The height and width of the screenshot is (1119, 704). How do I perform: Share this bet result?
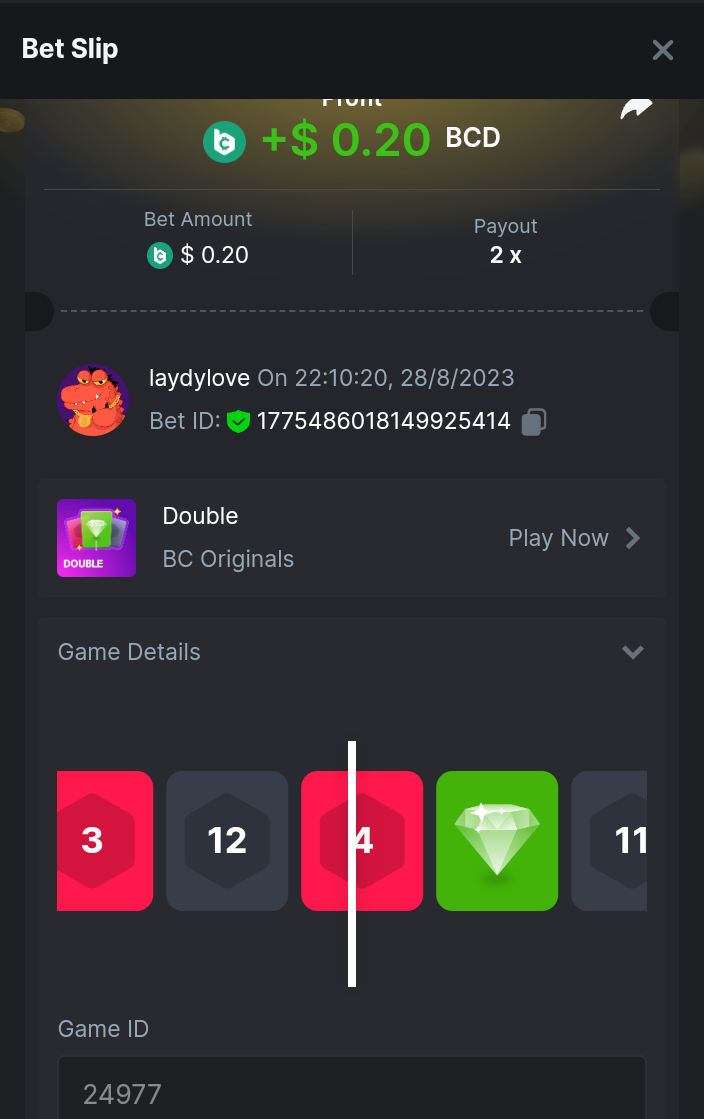[636, 108]
